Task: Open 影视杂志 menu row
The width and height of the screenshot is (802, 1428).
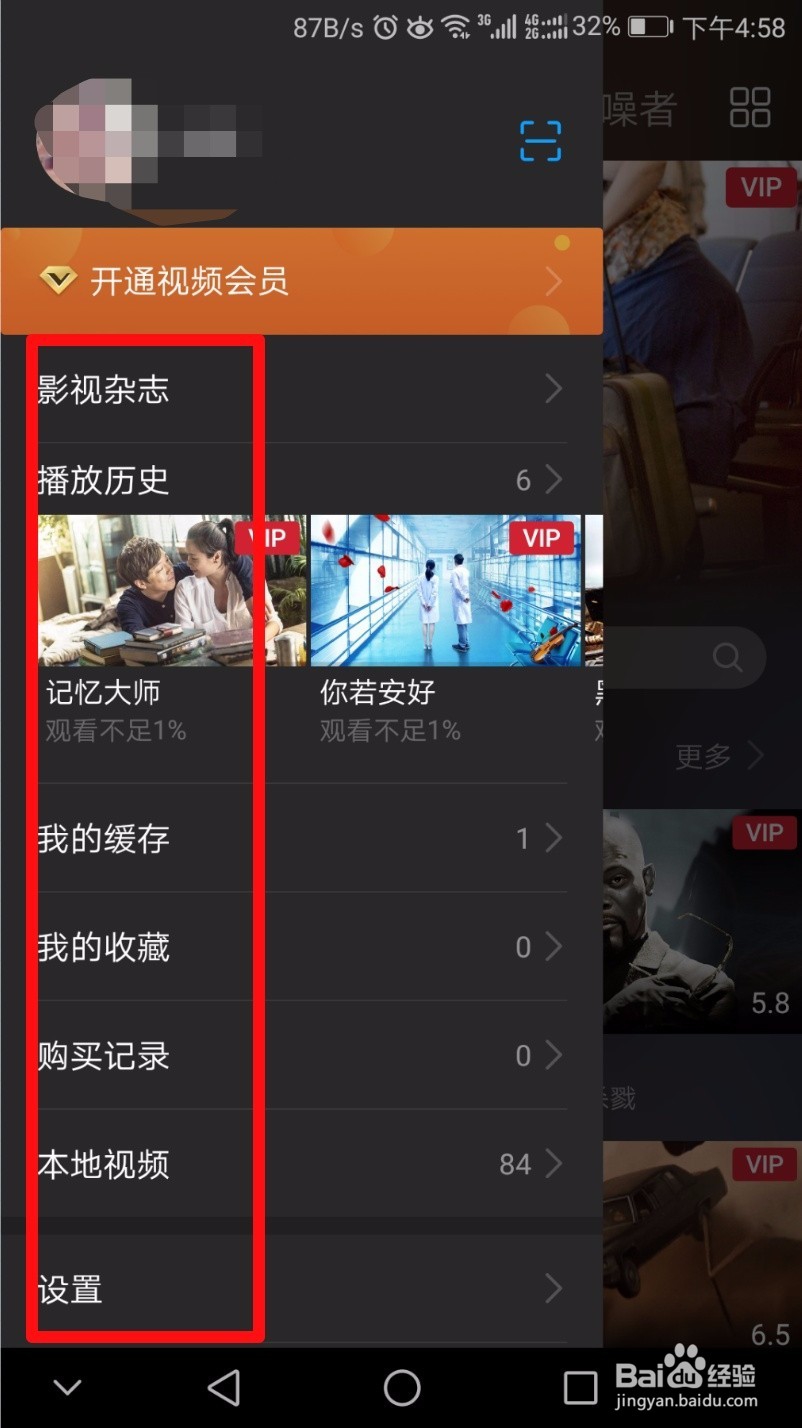Action: pos(301,389)
